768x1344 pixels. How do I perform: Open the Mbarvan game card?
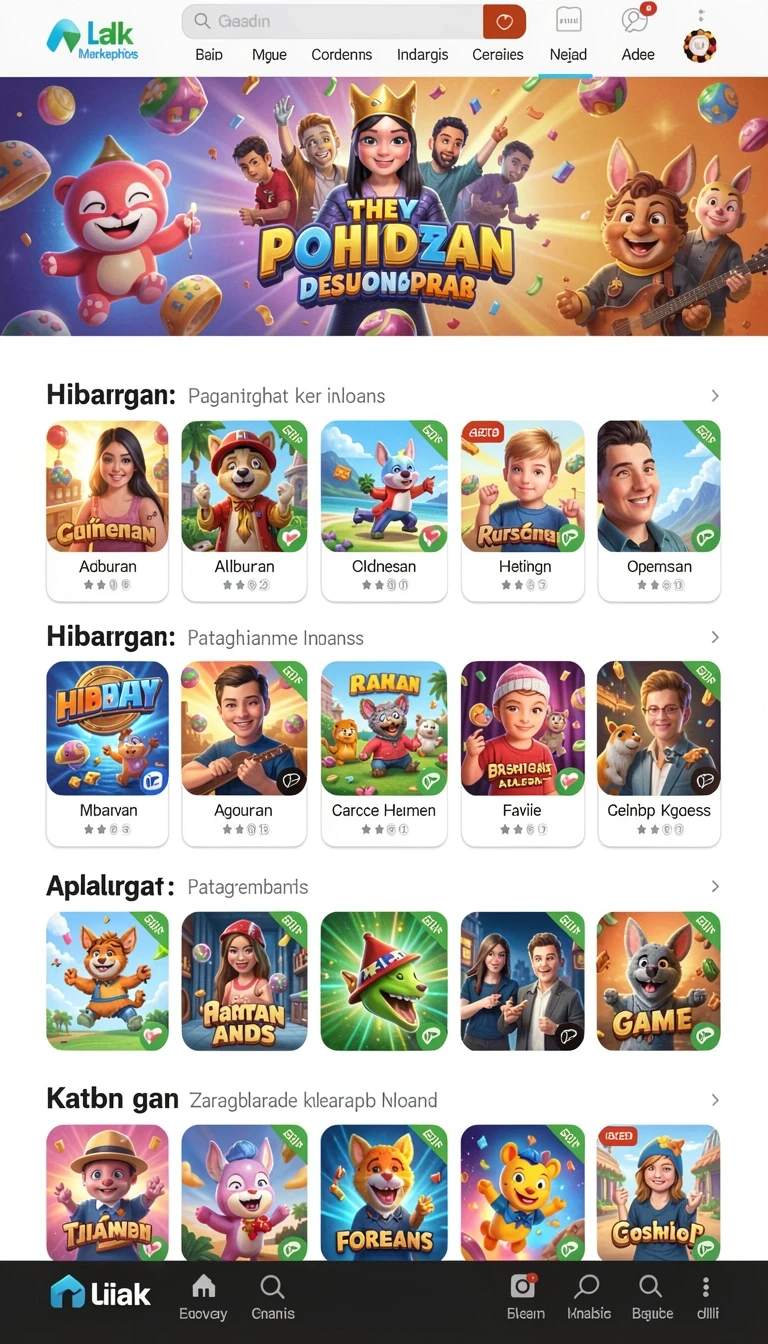tap(108, 753)
